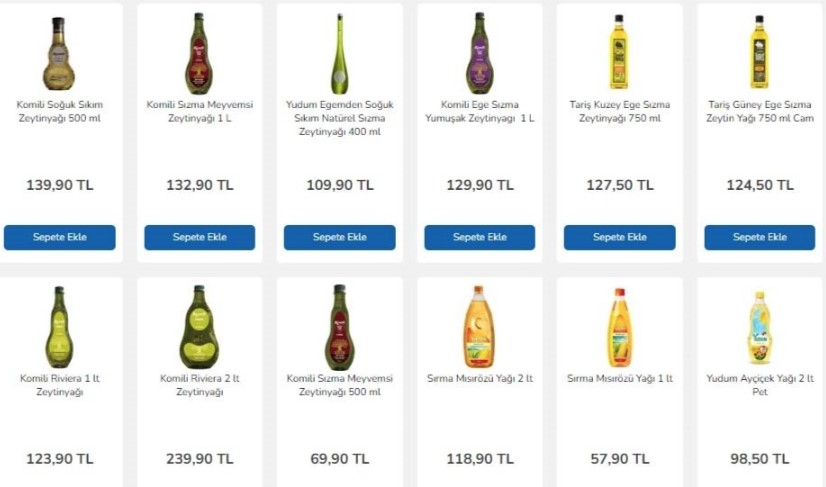This screenshot has height=487, width=826.
Task: Open Tariş Kuzey Ege Sızma Zeytinyağı details
Action: [619, 111]
